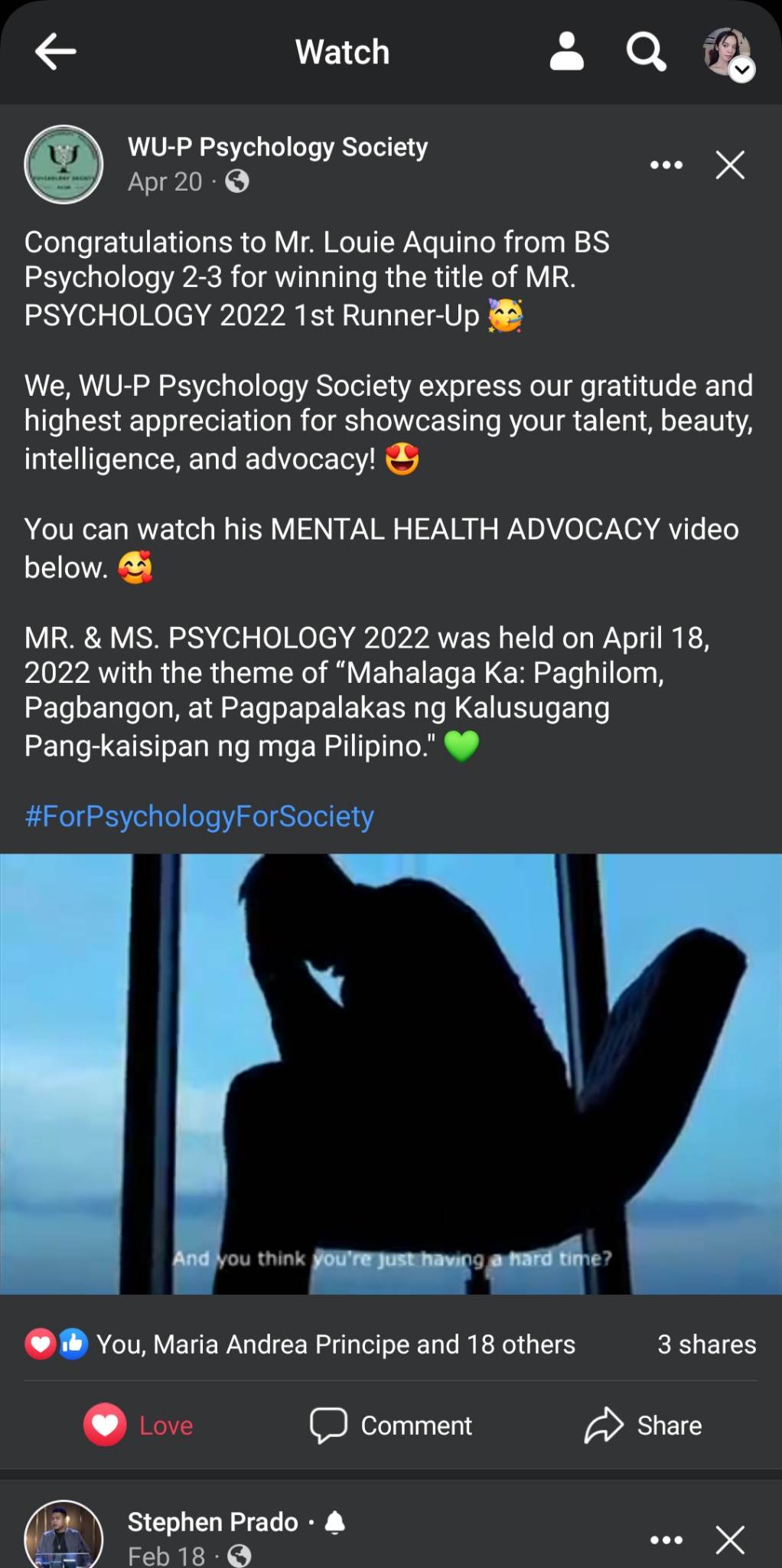Image resolution: width=782 pixels, height=1568 pixels.
Task: Play the mental health advocacy video
Action: tap(391, 1073)
